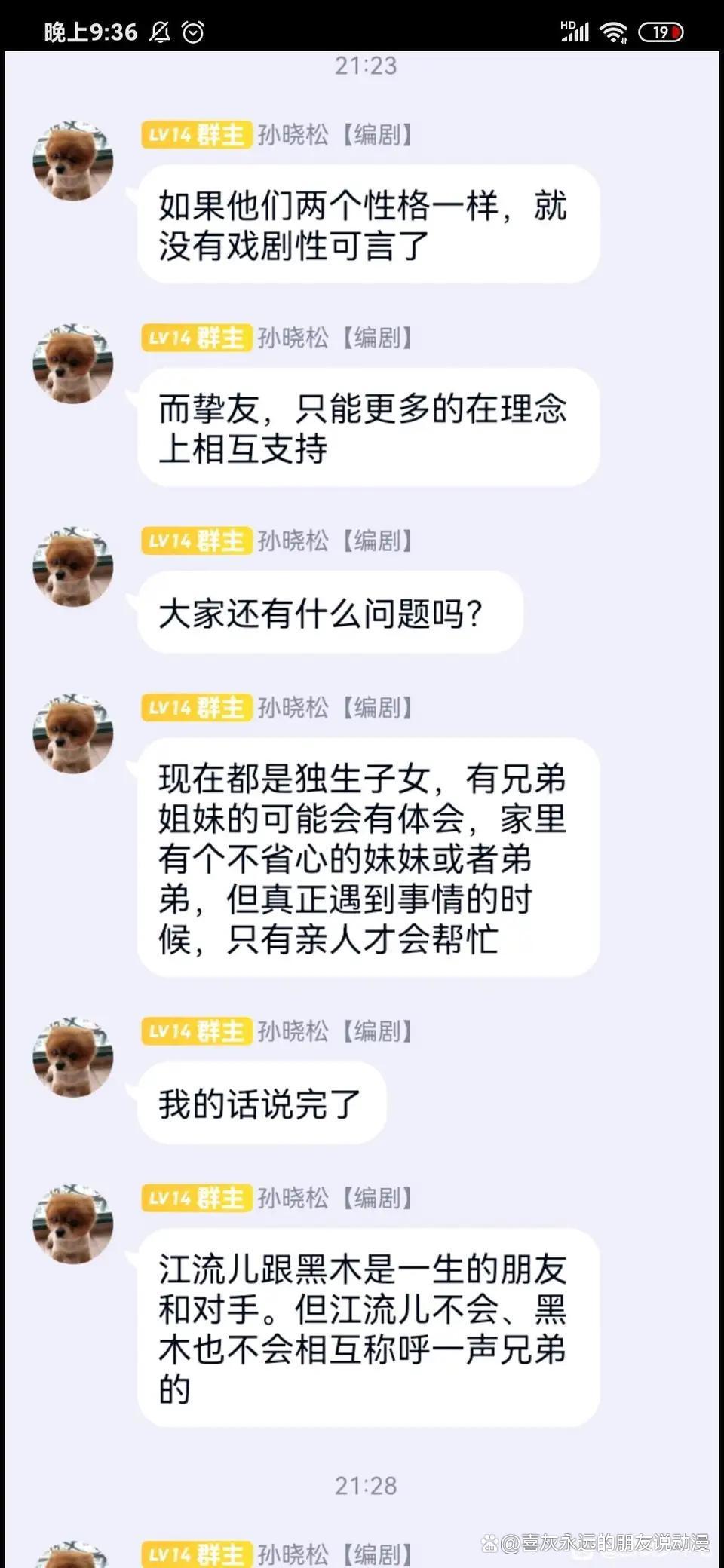Click the LV14 群主 badge on the first message
This screenshot has width=724, height=1568.
click(x=195, y=136)
